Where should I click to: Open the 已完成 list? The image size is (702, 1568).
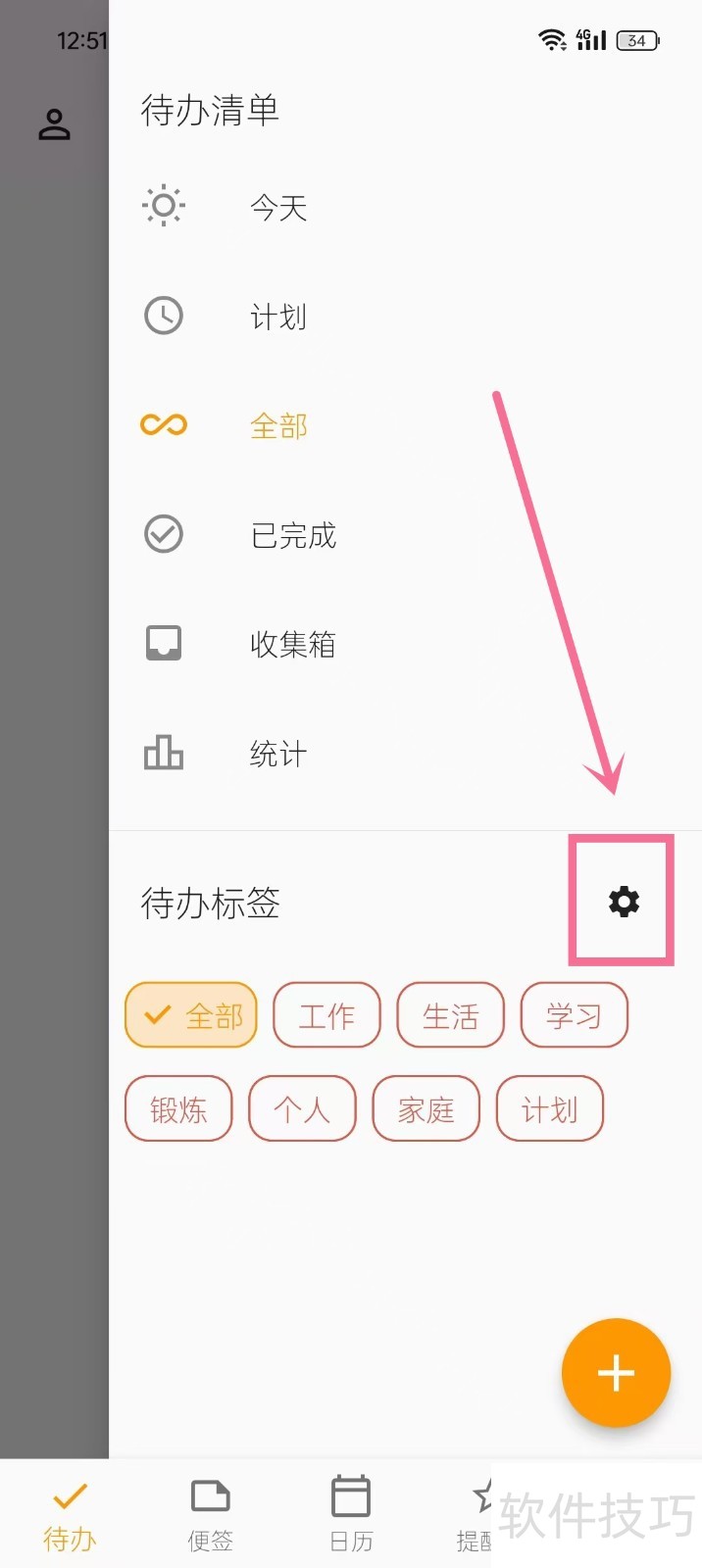coord(292,535)
